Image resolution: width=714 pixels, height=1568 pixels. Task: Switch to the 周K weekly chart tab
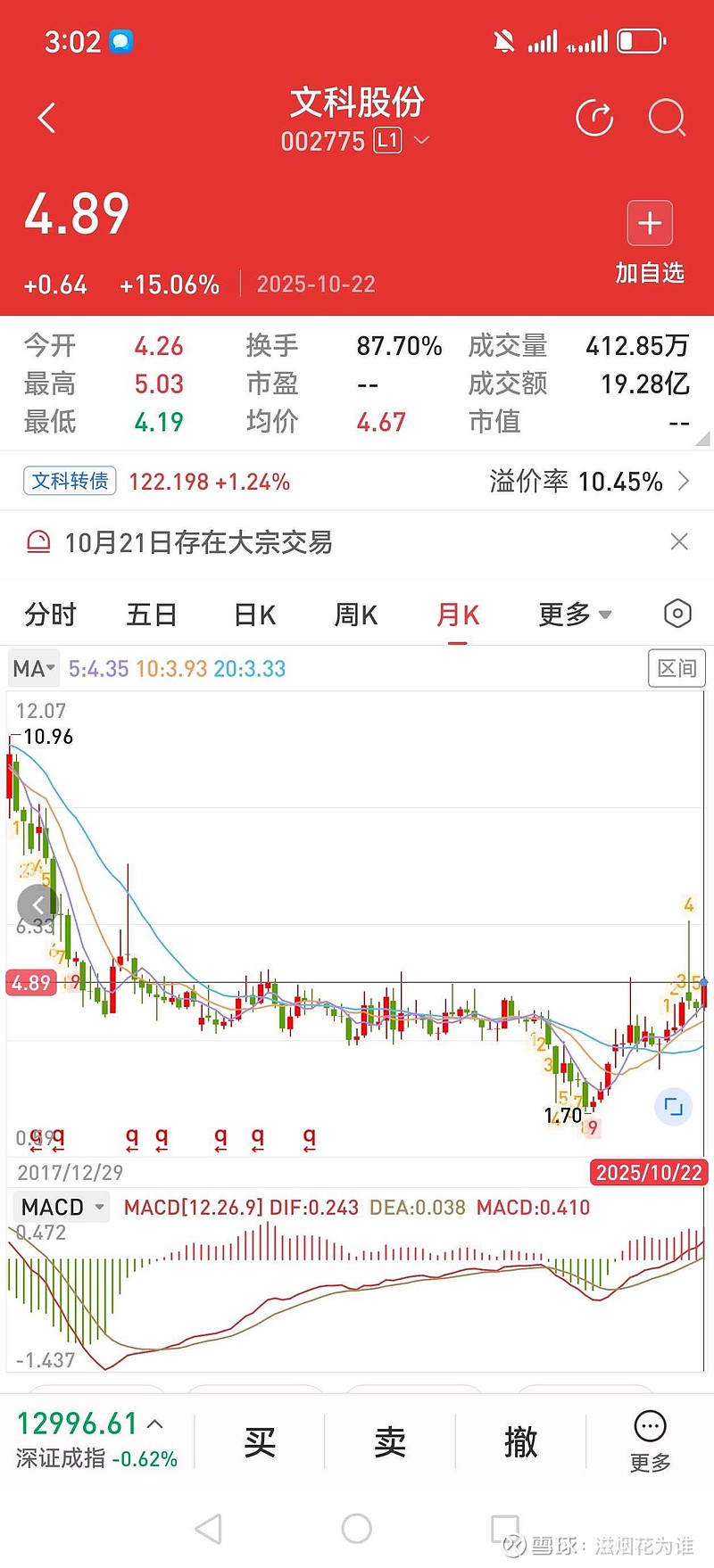(354, 615)
